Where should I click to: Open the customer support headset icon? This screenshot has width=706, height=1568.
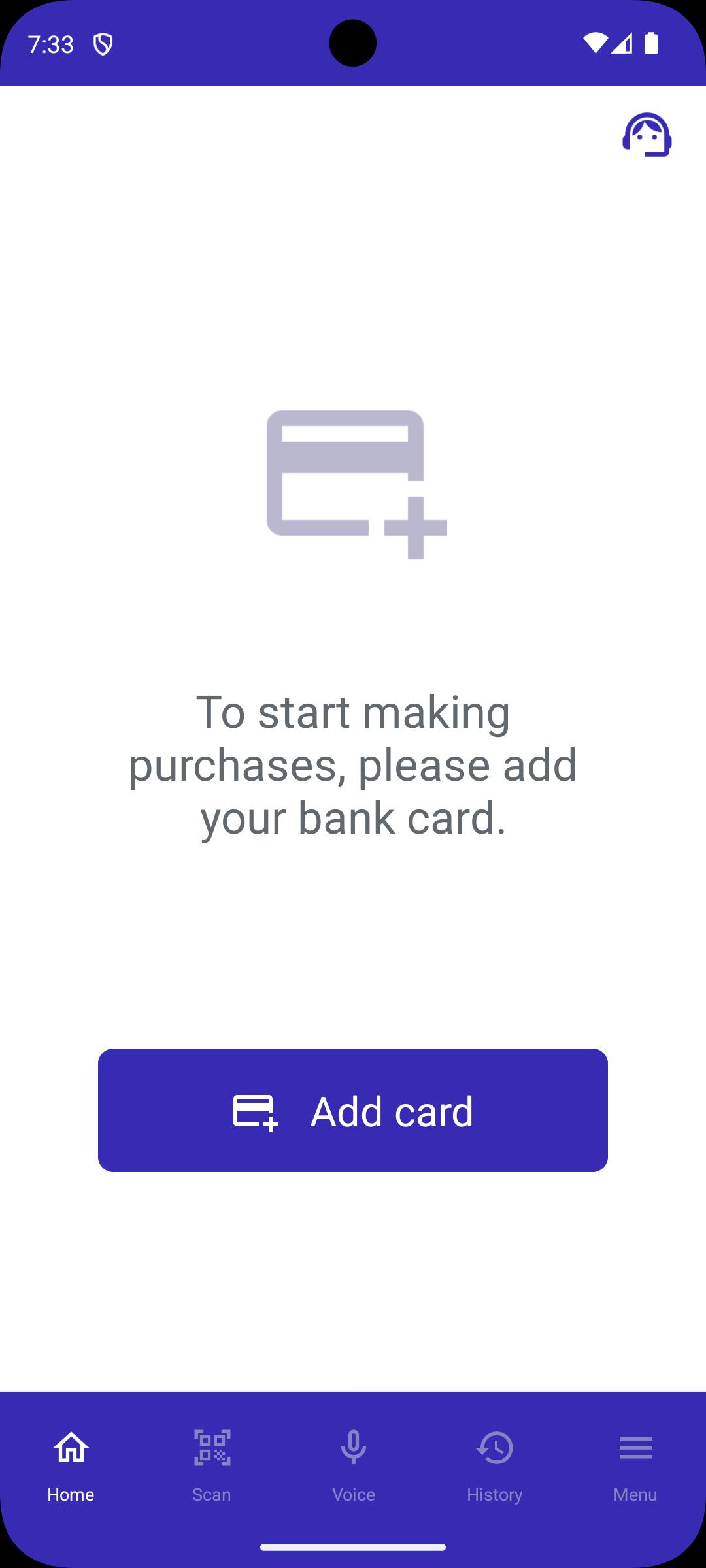tap(647, 135)
